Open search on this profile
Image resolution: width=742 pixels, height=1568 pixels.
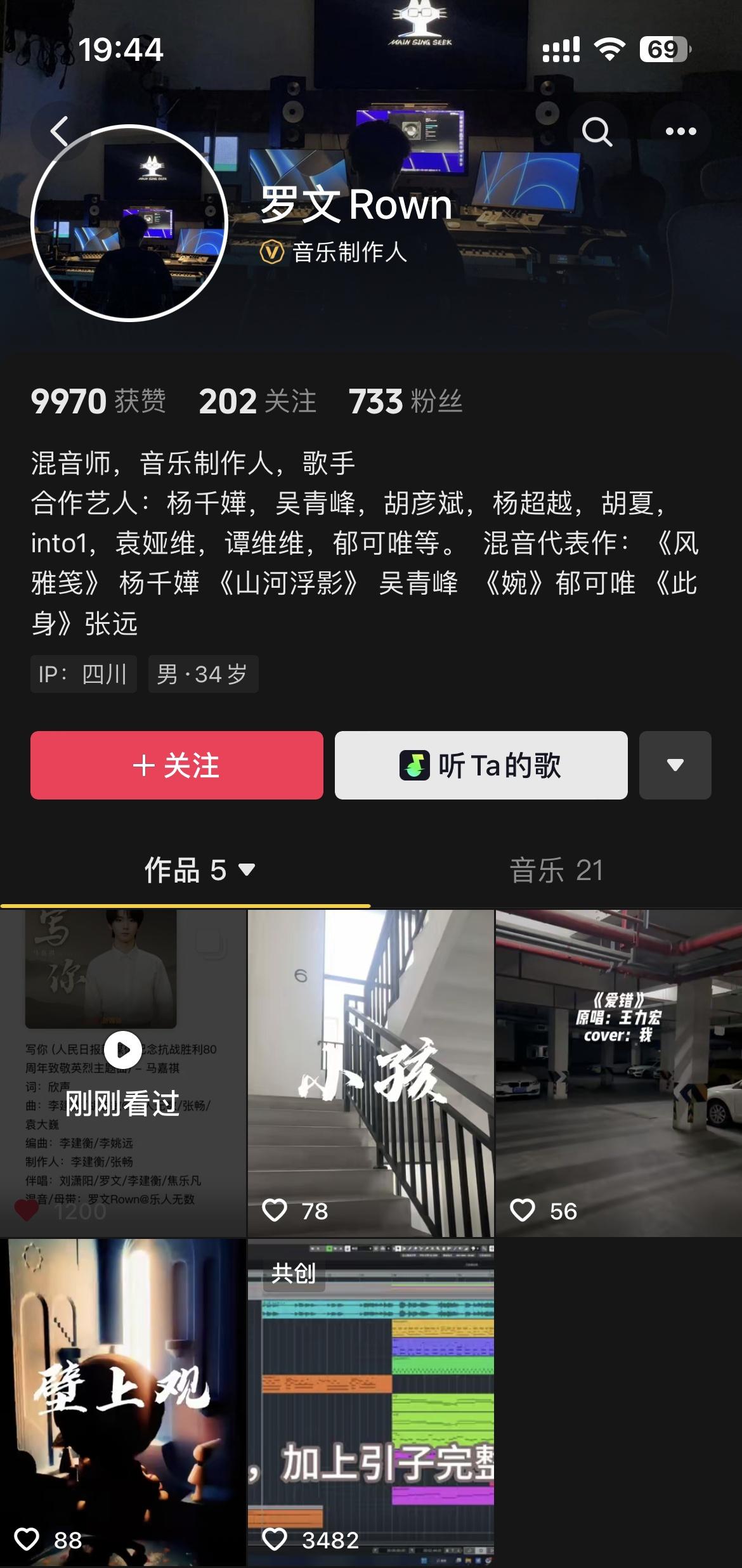[596, 132]
